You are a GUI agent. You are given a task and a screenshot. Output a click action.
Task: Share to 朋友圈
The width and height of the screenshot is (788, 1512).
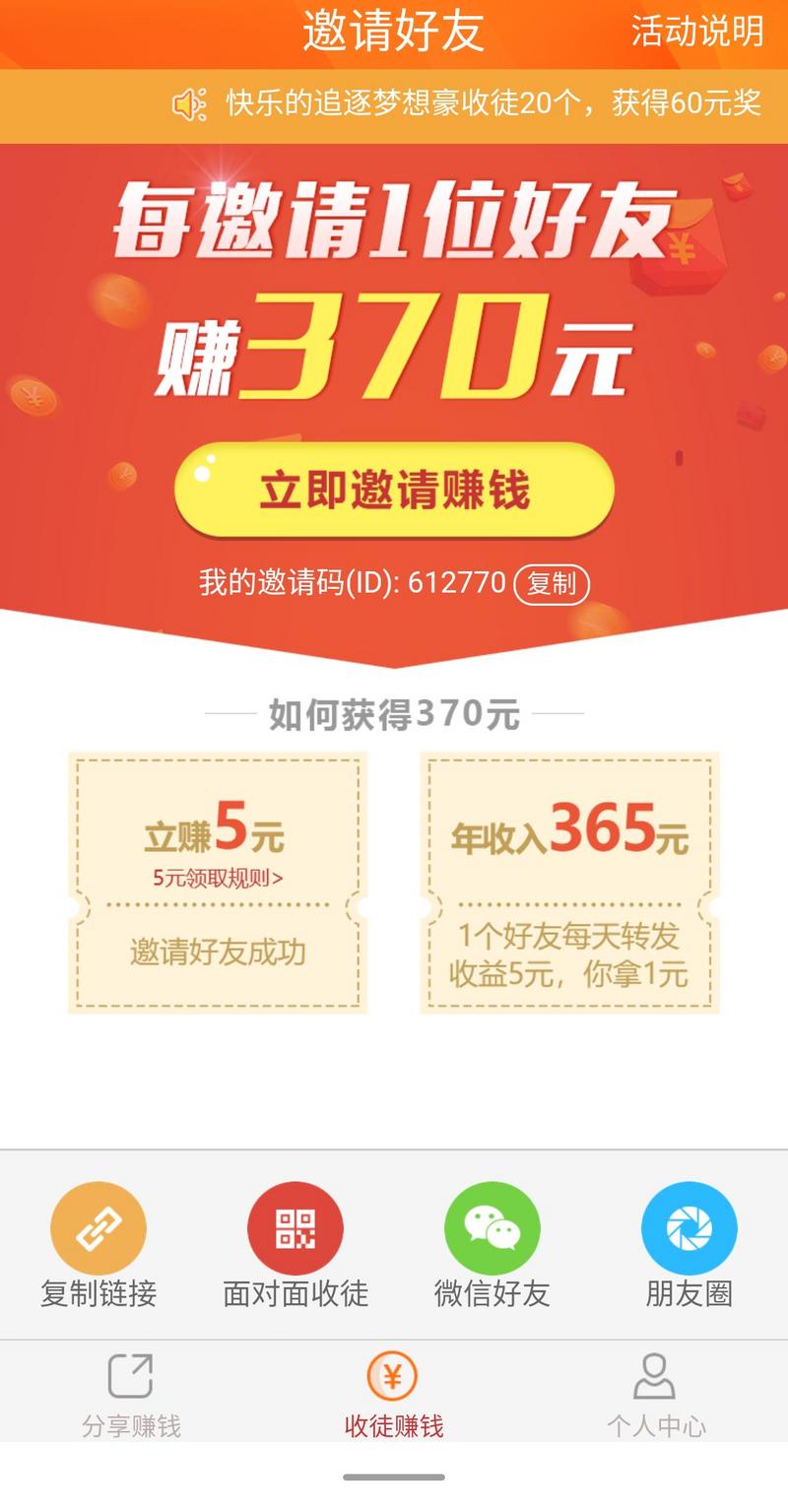point(689,1245)
